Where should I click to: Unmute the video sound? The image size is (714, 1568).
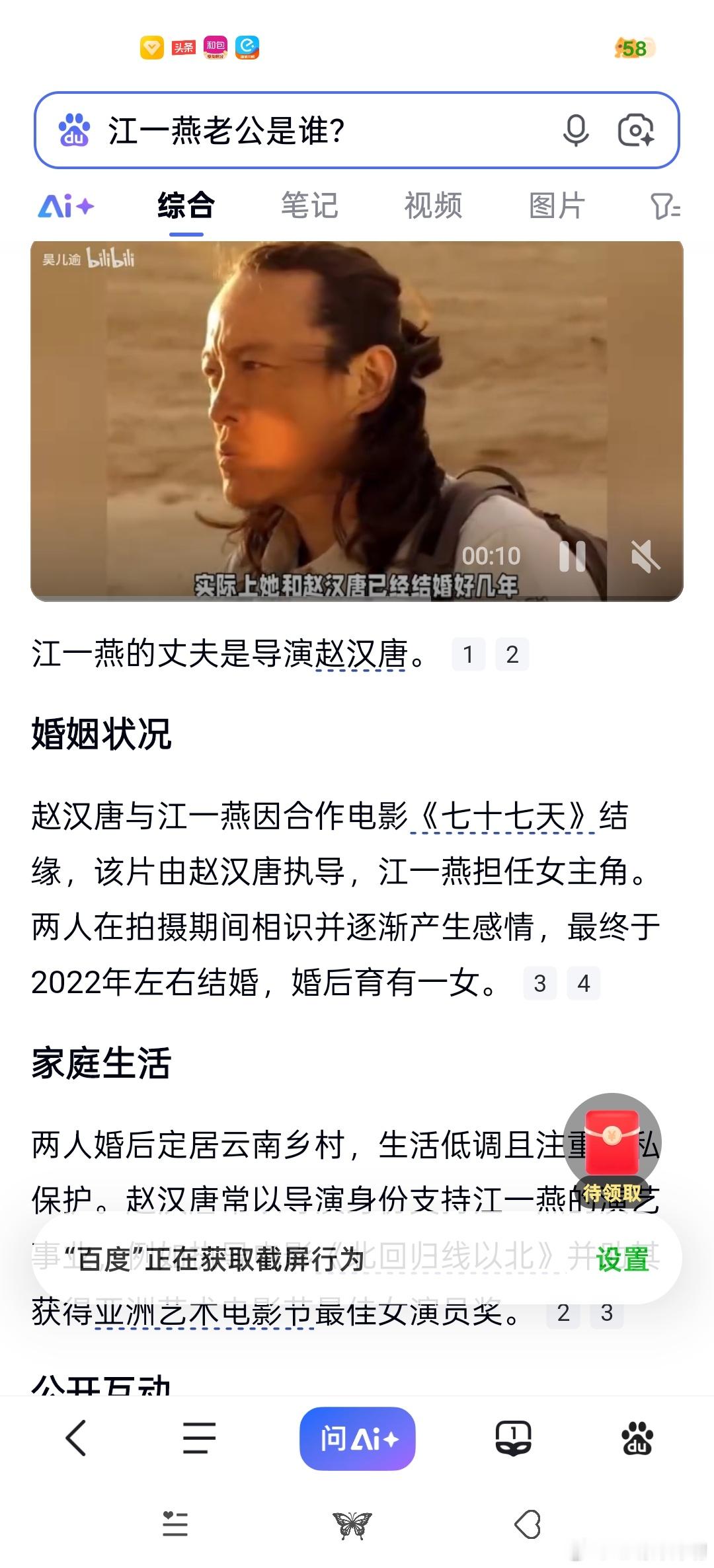tap(646, 557)
